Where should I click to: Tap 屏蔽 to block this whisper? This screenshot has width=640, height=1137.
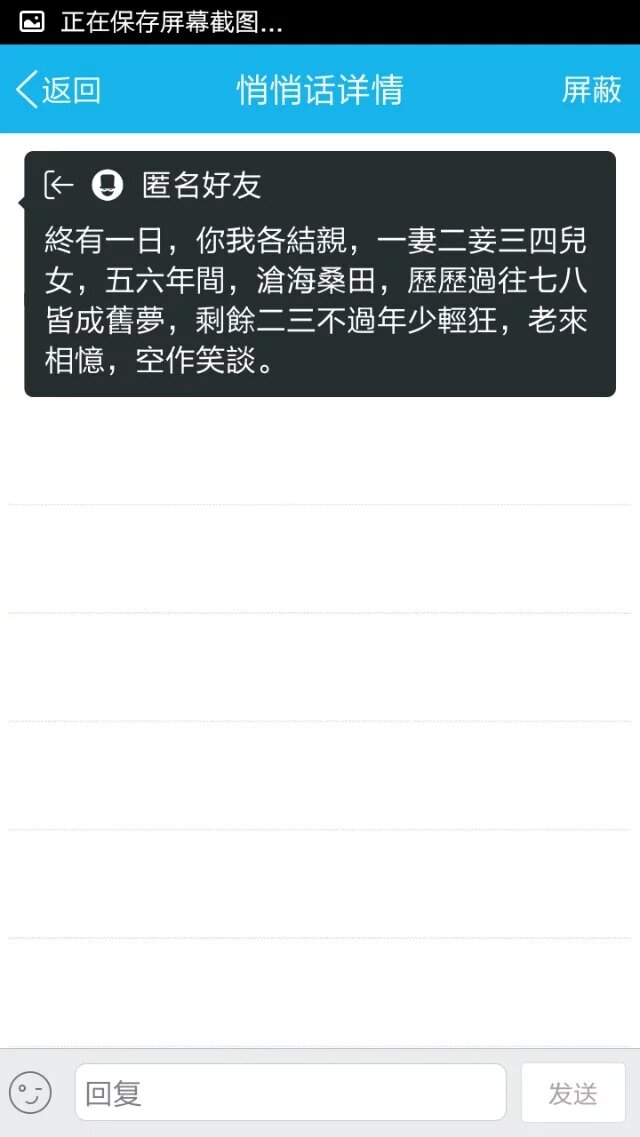pos(591,90)
